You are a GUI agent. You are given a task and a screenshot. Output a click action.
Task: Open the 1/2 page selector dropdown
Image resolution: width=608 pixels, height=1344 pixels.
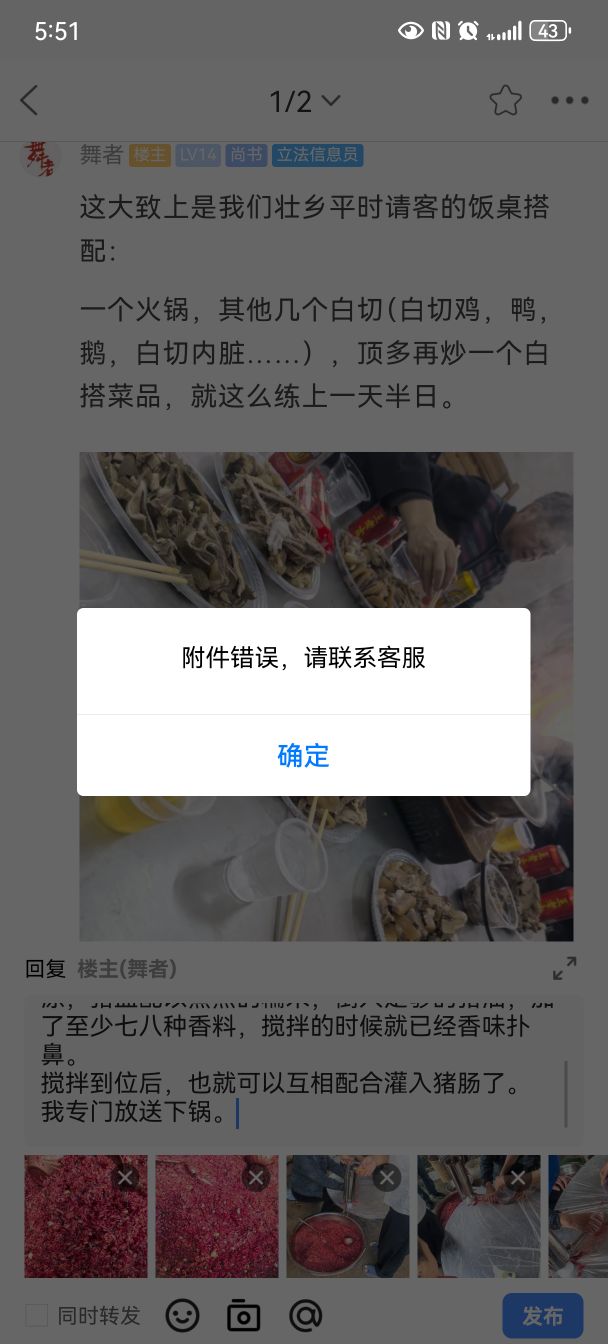[x=305, y=101]
